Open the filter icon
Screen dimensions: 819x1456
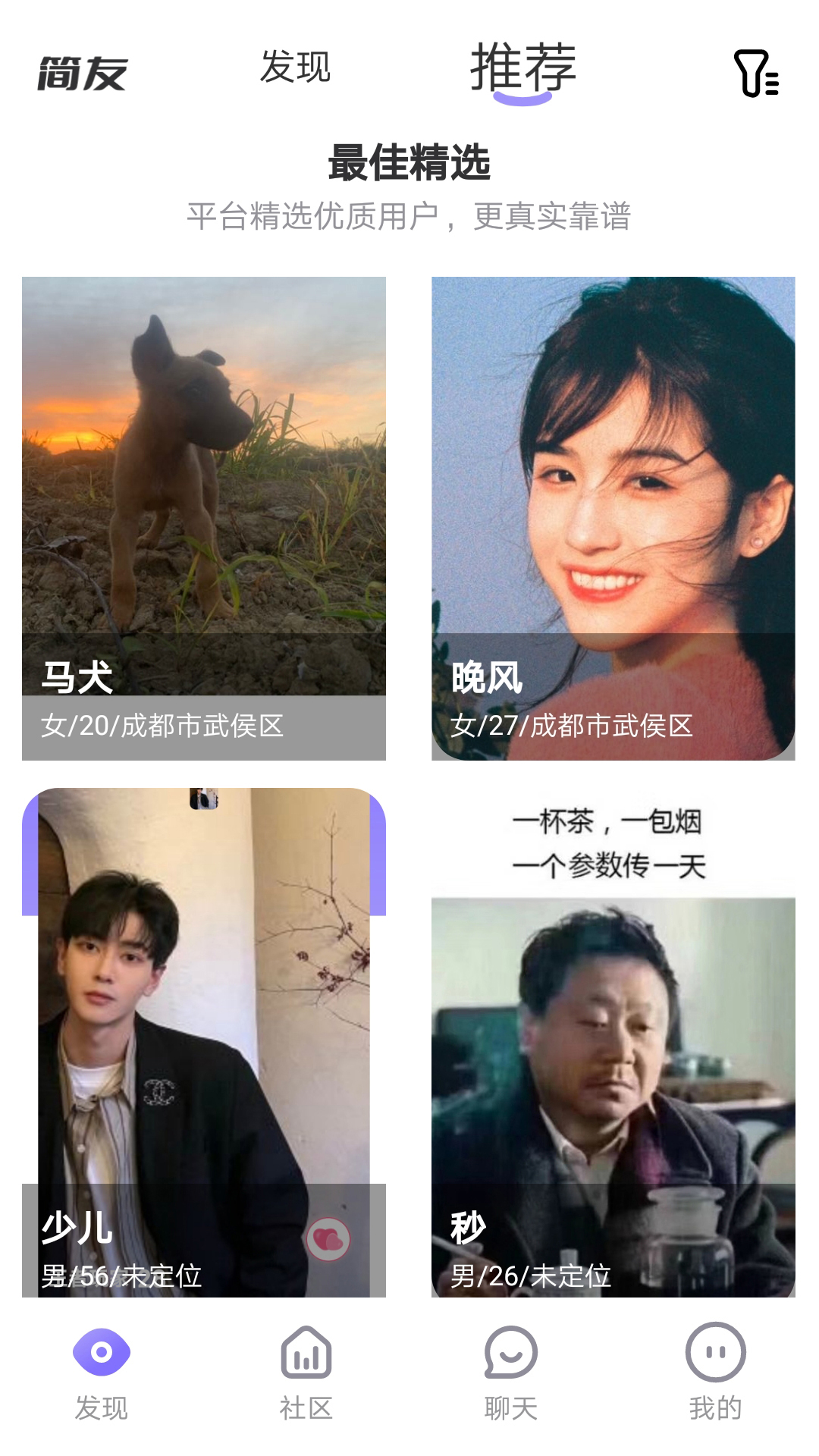pyautogui.click(x=756, y=74)
